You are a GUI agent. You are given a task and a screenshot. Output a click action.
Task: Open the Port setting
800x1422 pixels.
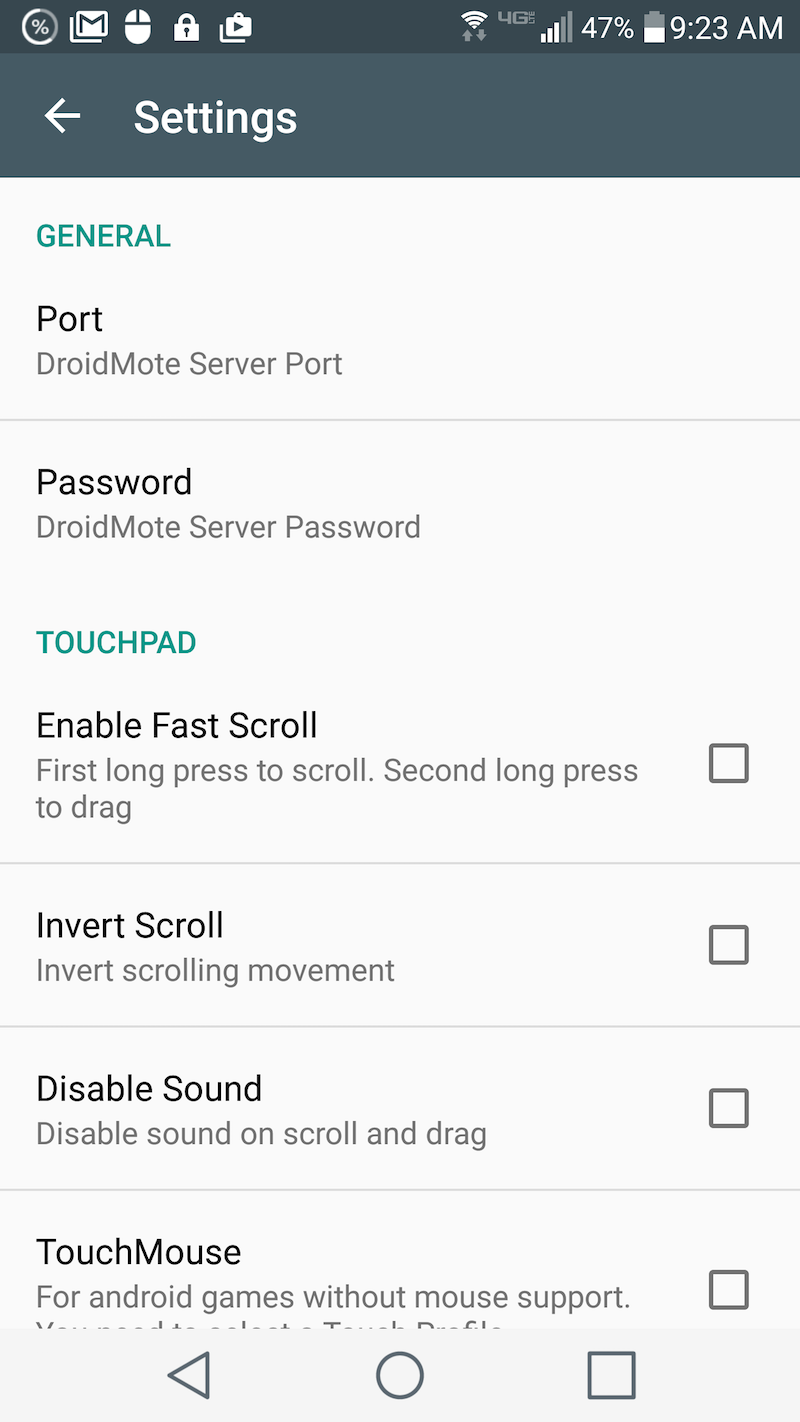[400, 340]
